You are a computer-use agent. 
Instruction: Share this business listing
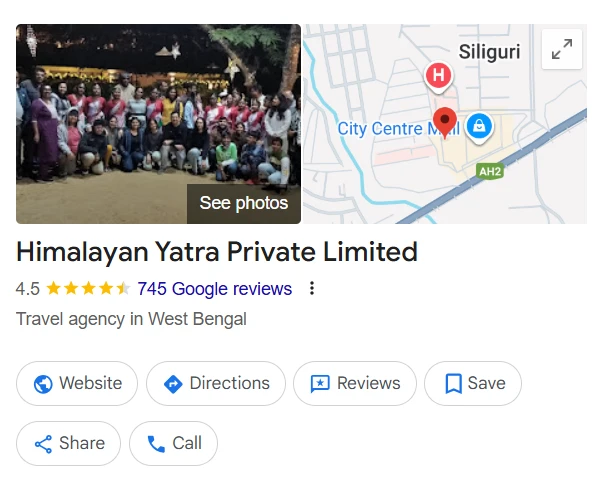(68, 443)
